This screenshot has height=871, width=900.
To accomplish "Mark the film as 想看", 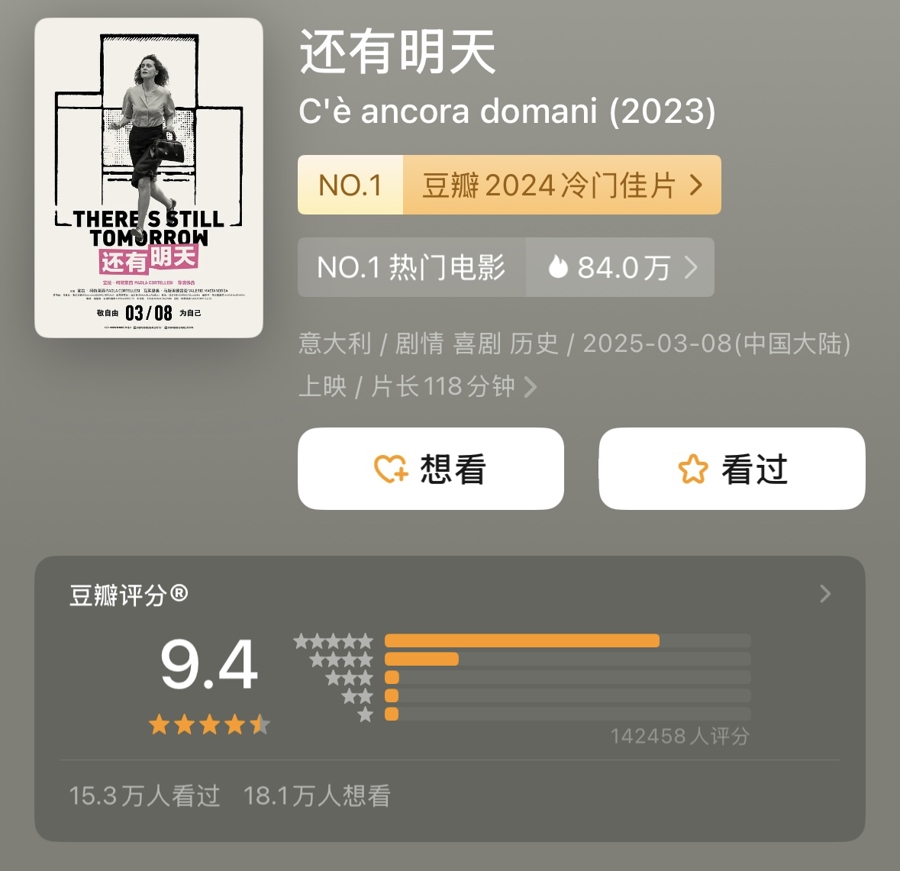I will click(431, 469).
